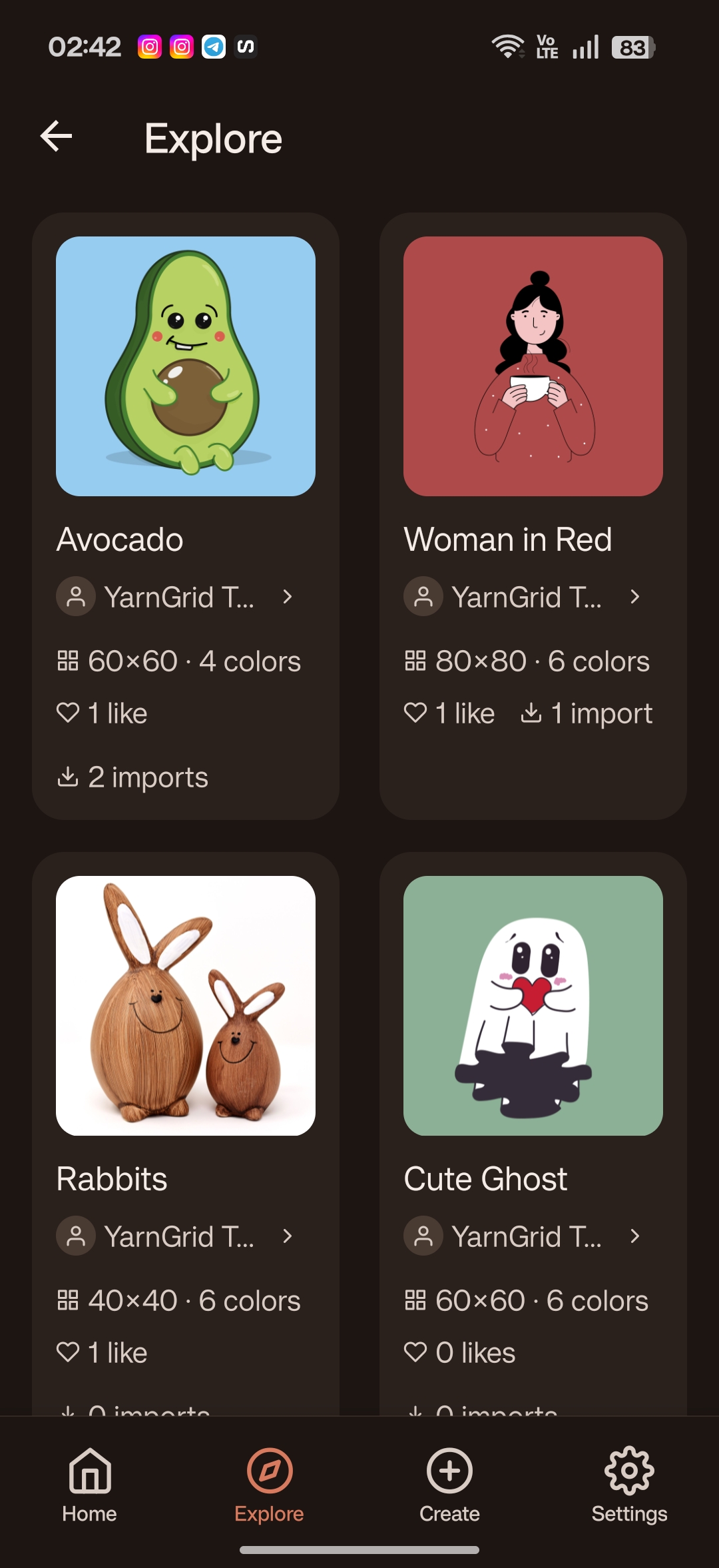Switch to the Home tab
This screenshot has height=1568, width=719.
[90, 1485]
